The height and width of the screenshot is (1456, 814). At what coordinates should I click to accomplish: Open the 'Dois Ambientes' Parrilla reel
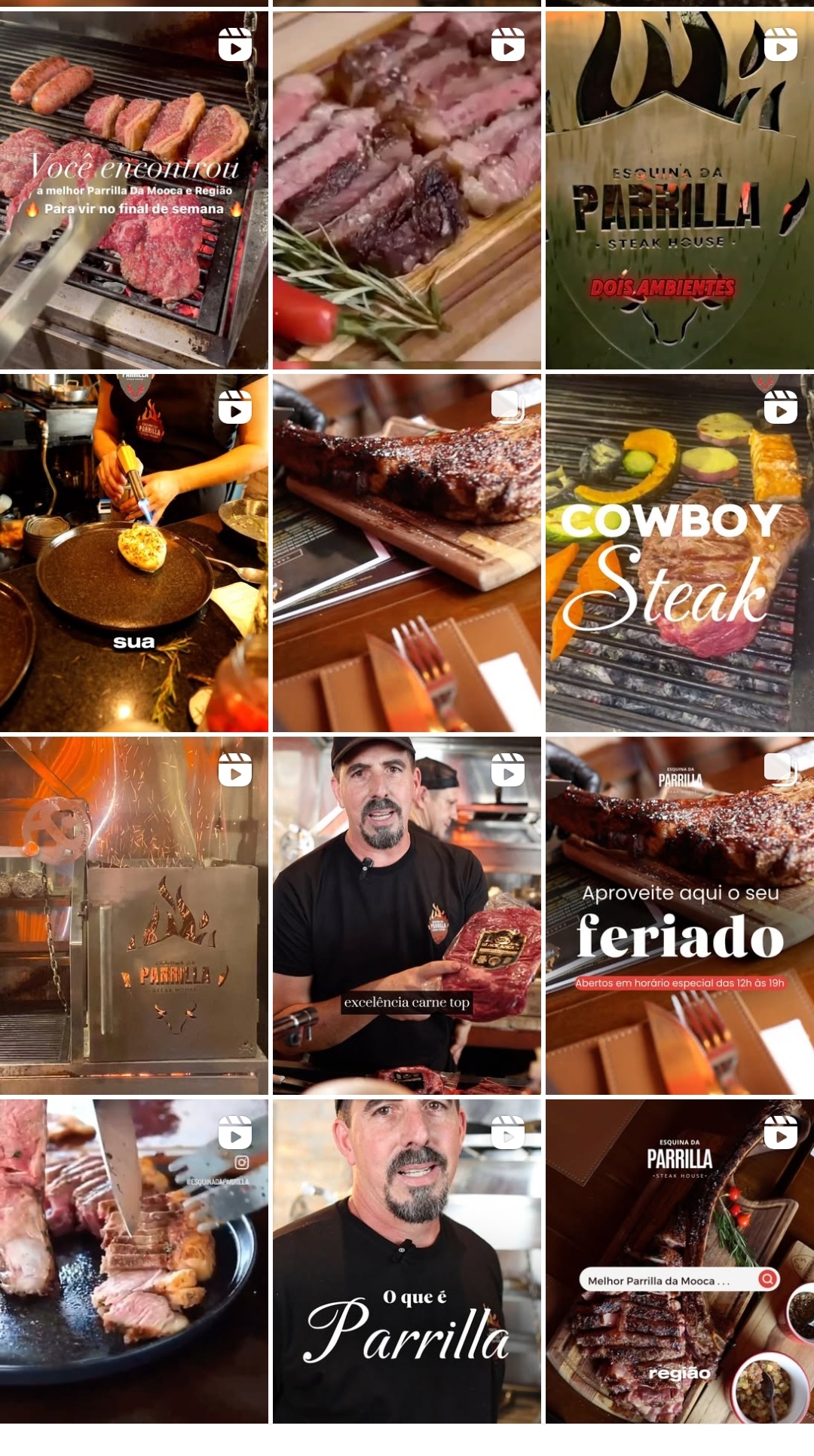click(x=680, y=190)
